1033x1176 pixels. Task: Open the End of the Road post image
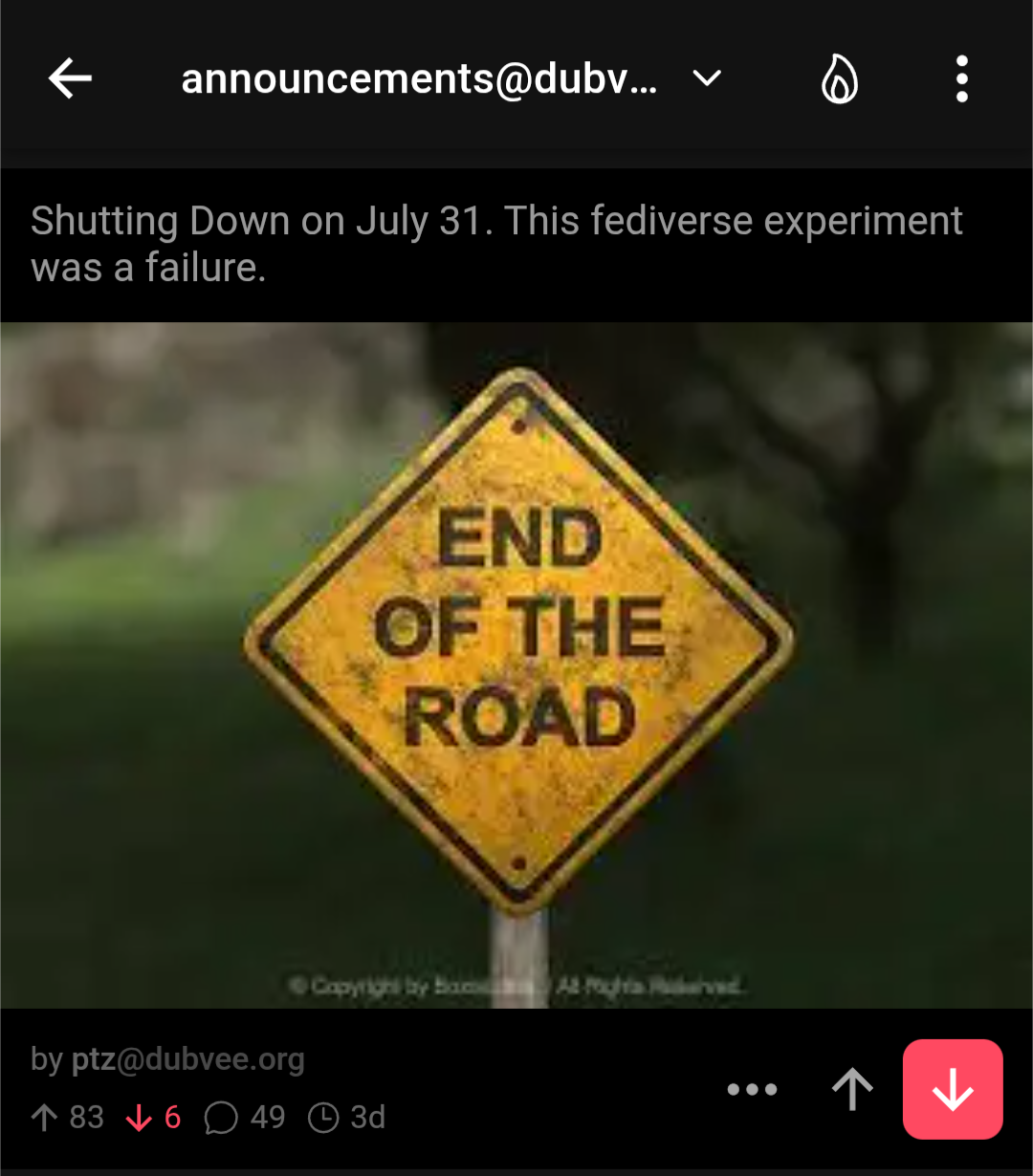tap(516, 664)
